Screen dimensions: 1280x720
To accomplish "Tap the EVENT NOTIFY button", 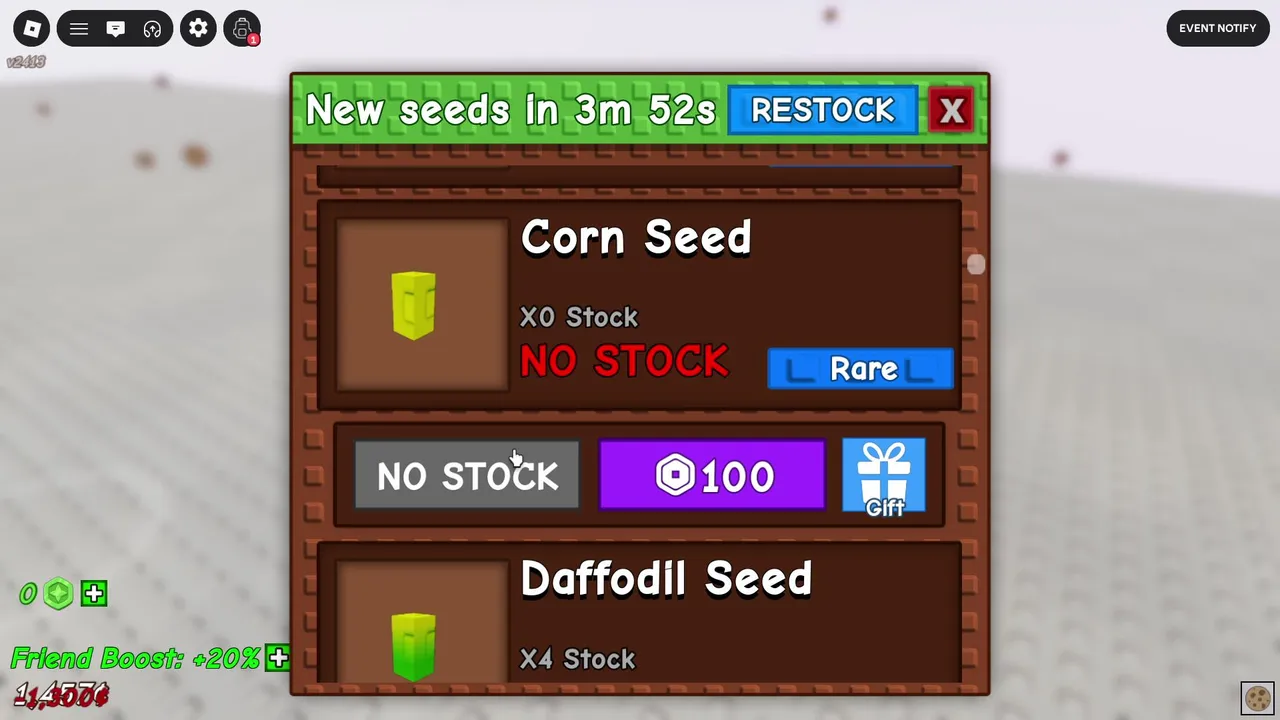I will 1217,29.
